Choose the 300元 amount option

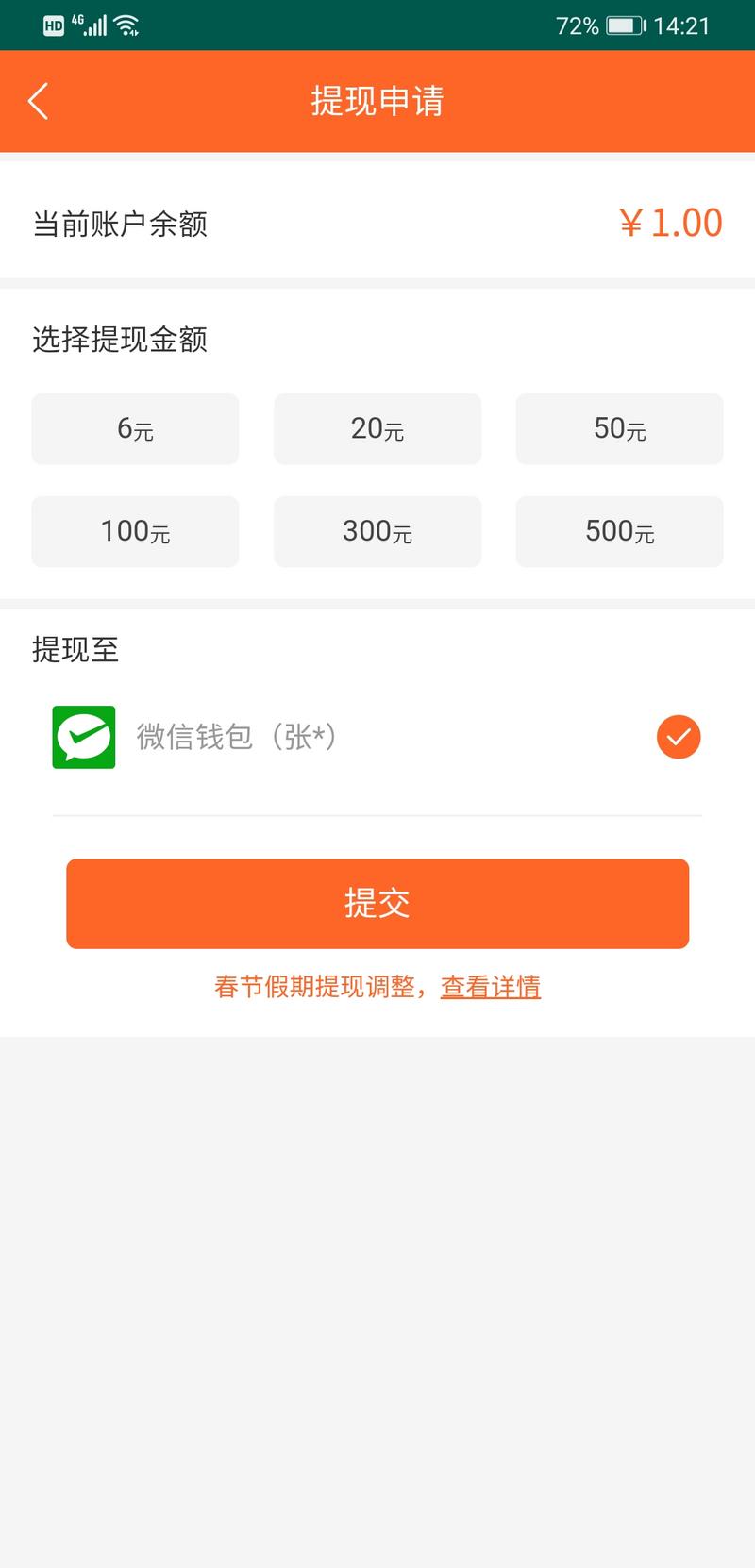[377, 531]
